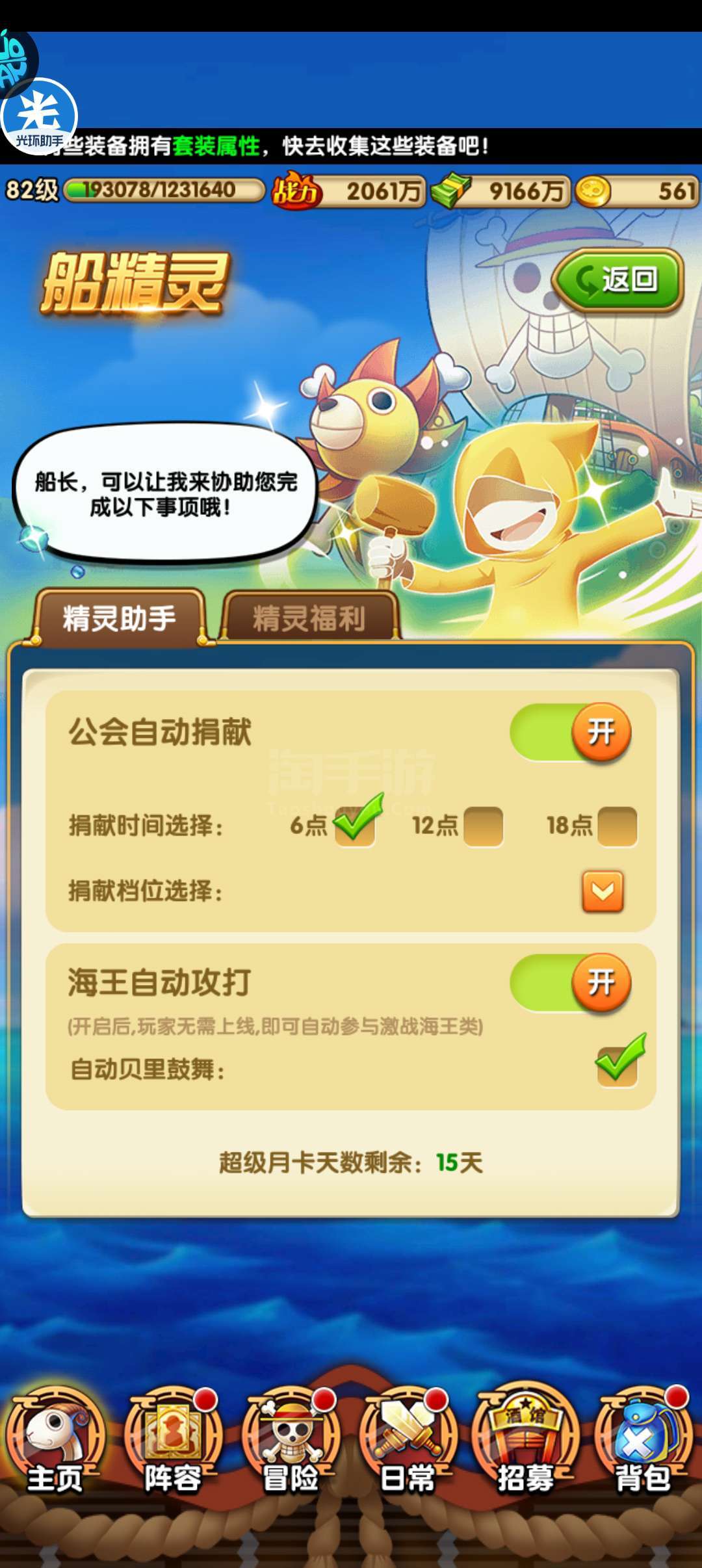Tap the 返回 back button

click(617, 280)
